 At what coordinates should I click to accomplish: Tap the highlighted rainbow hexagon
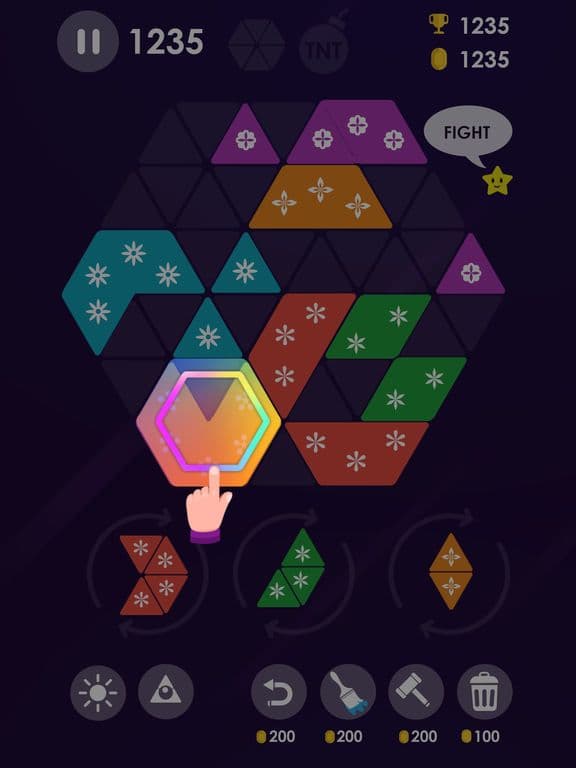(209, 422)
